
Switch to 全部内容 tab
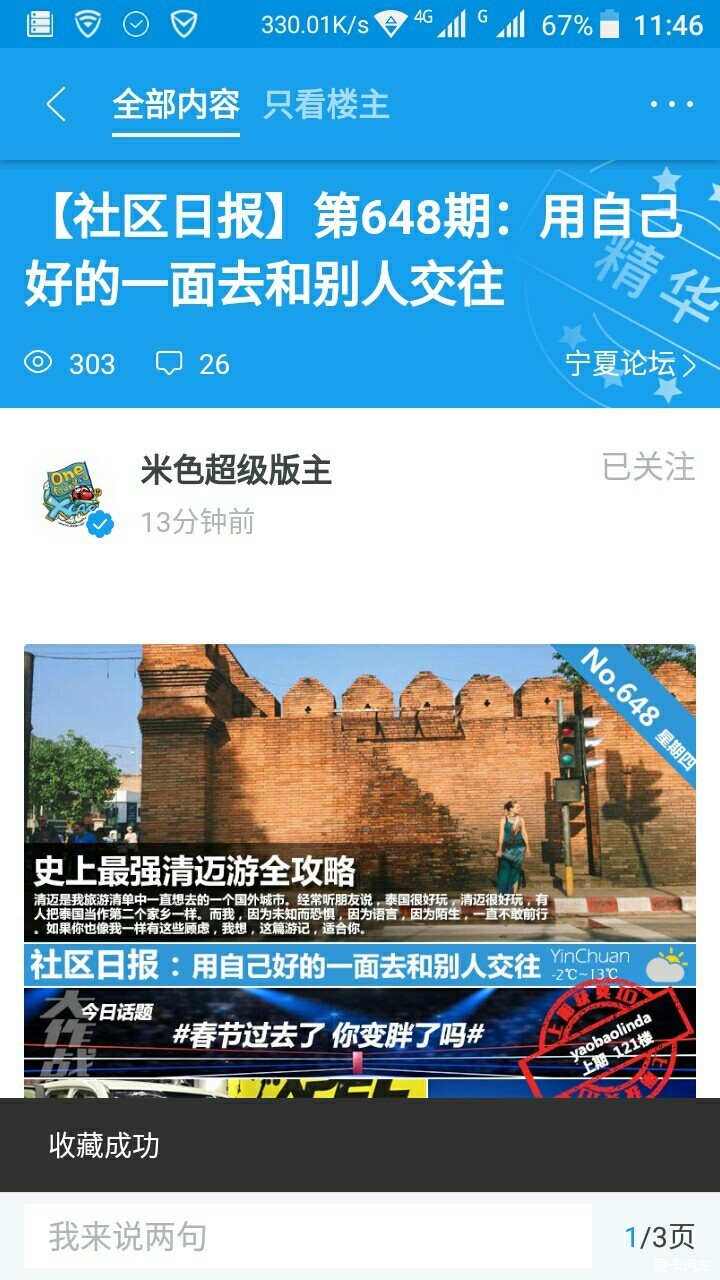pyautogui.click(x=176, y=104)
